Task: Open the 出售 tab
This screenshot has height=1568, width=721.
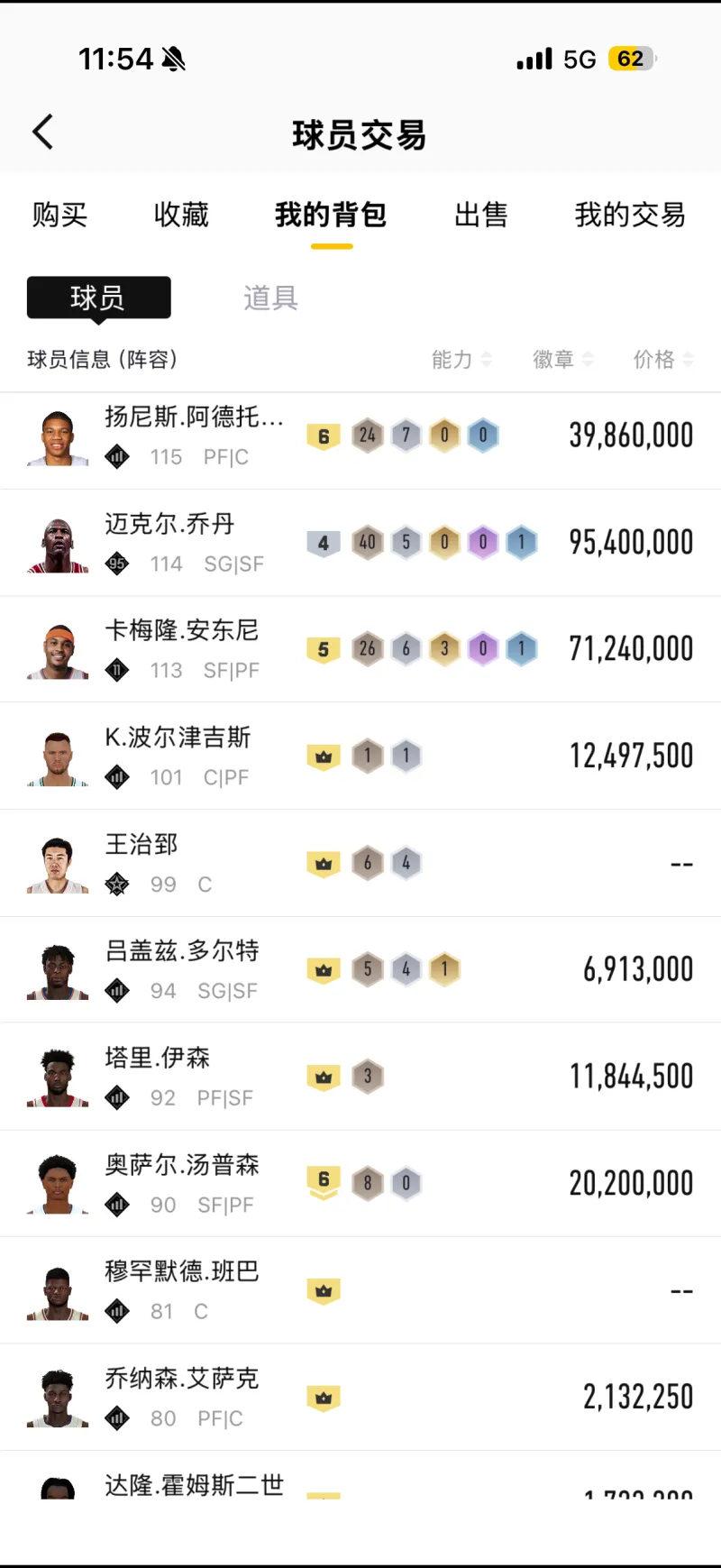Action: 480,215
